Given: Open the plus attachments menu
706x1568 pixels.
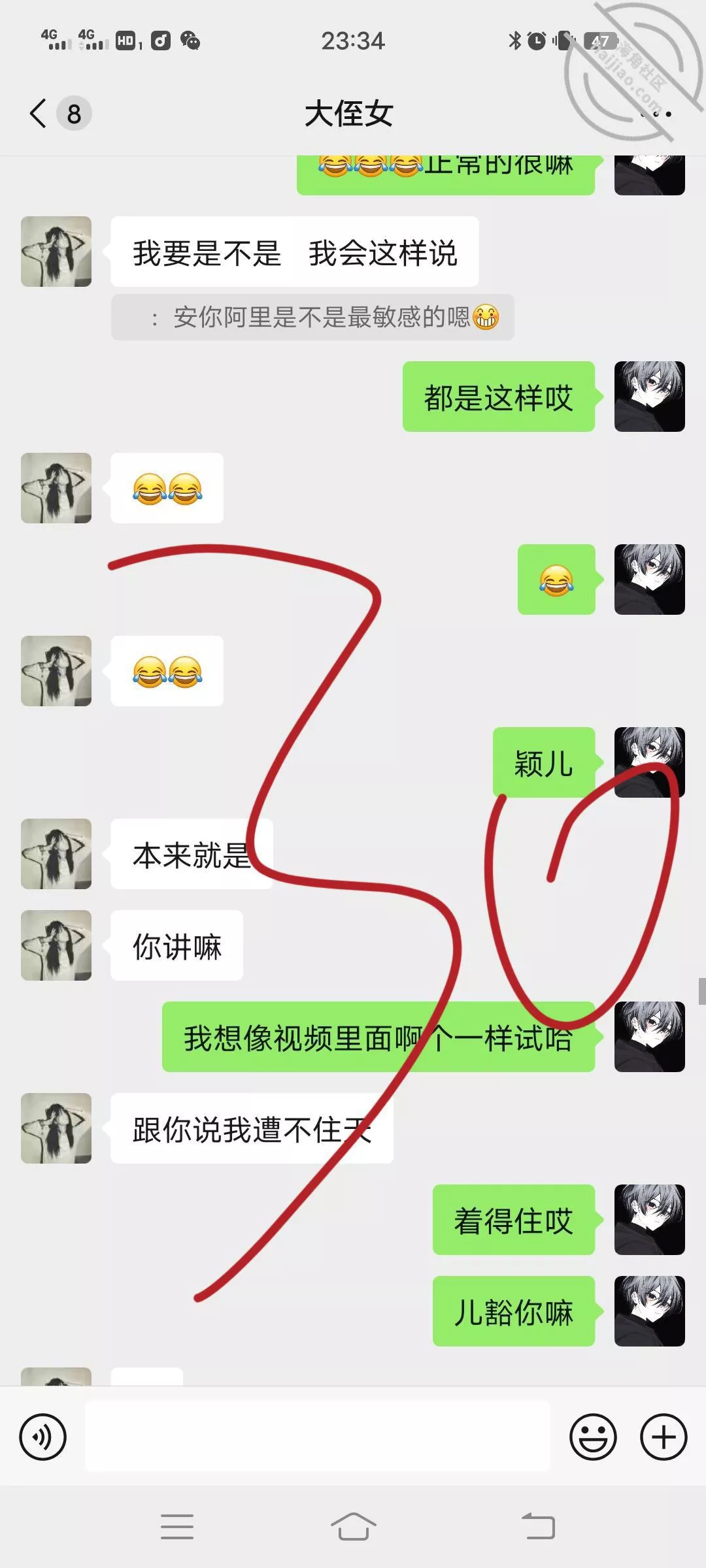Looking at the screenshot, I should coord(664,1437).
